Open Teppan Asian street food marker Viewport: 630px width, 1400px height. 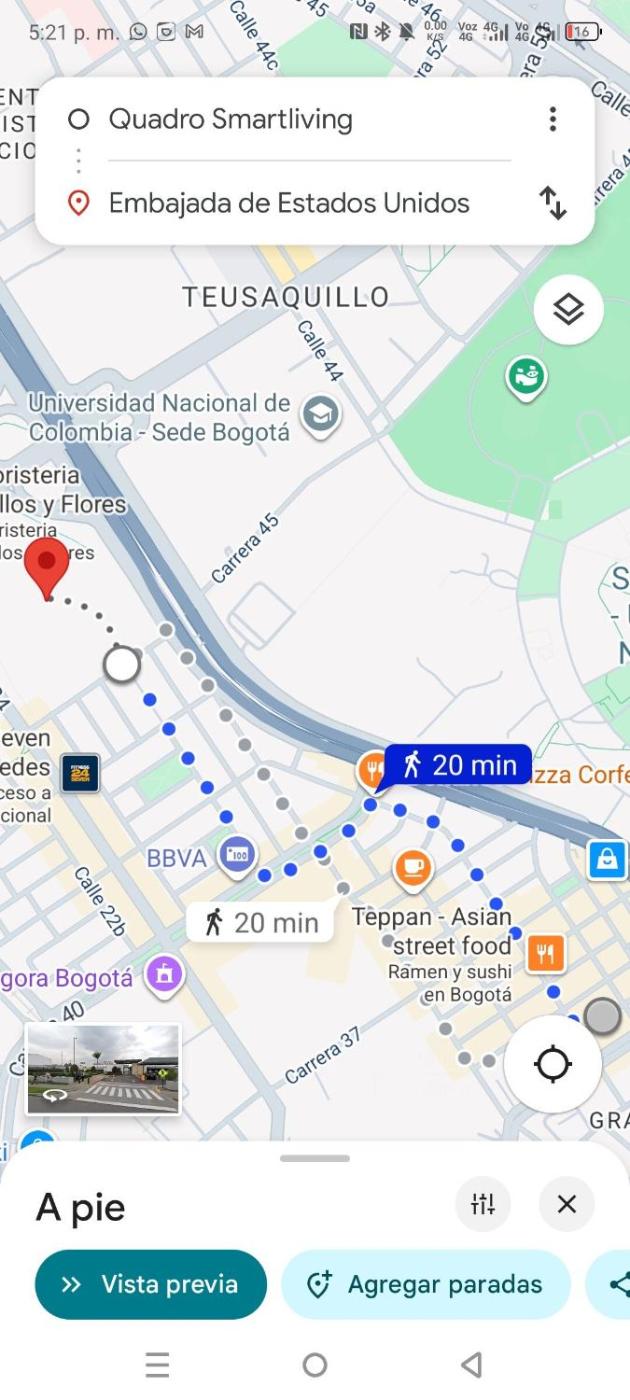pyautogui.click(x=412, y=868)
